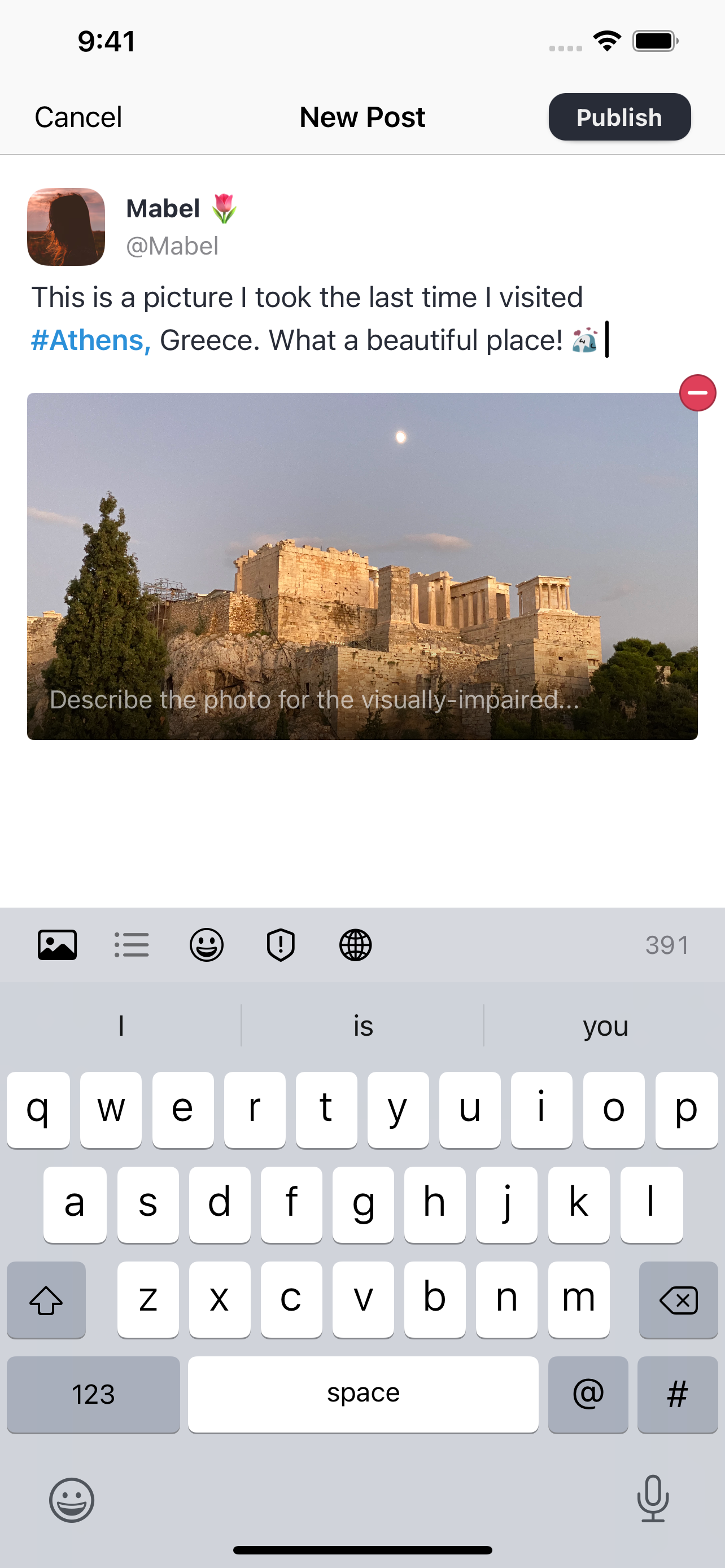
Task: Insert the suggested word "is"
Action: coord(363,1026)
